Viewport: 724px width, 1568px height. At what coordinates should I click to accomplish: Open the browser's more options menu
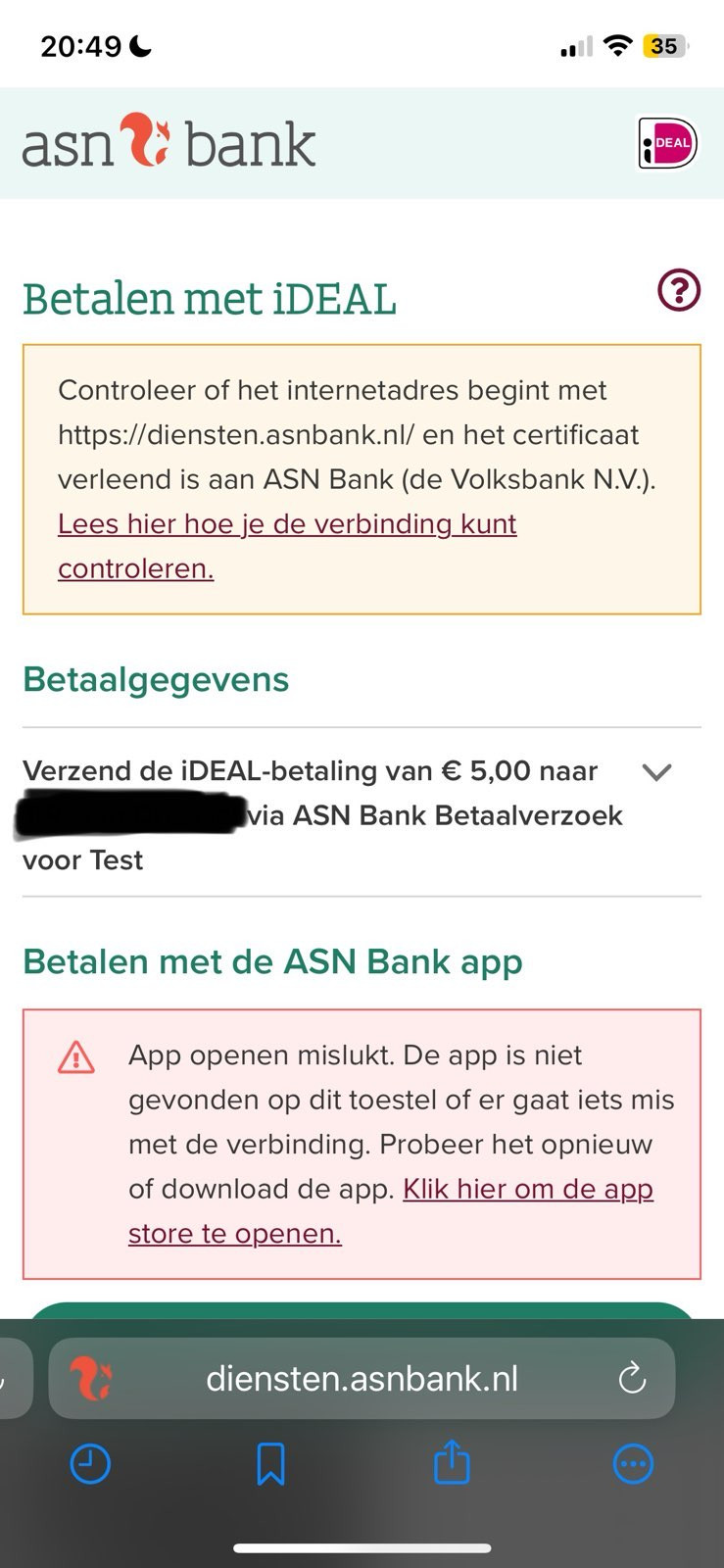pyautogui.click(x=633, y=1464)
